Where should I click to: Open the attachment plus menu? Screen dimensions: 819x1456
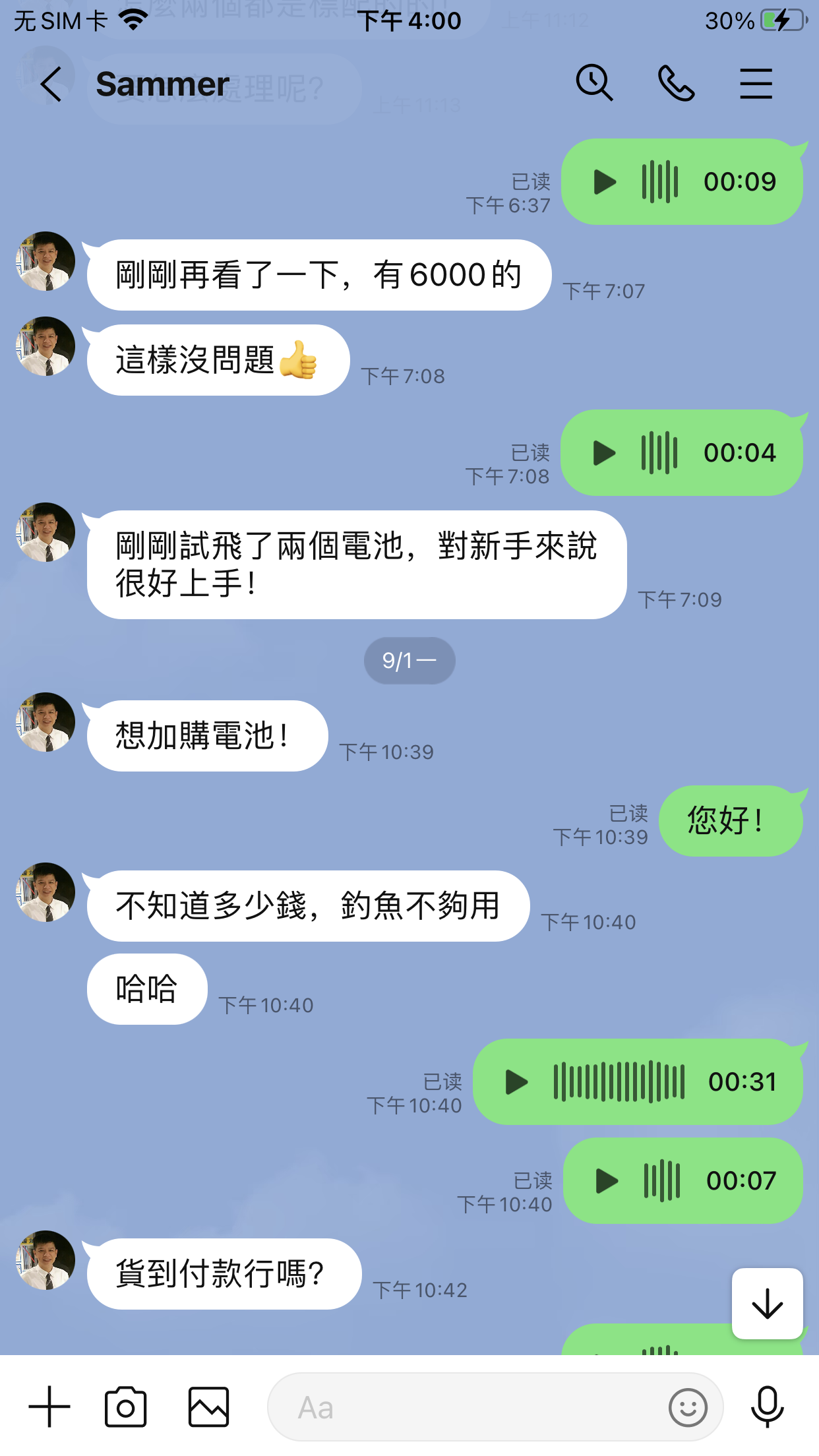point(49,1407)
